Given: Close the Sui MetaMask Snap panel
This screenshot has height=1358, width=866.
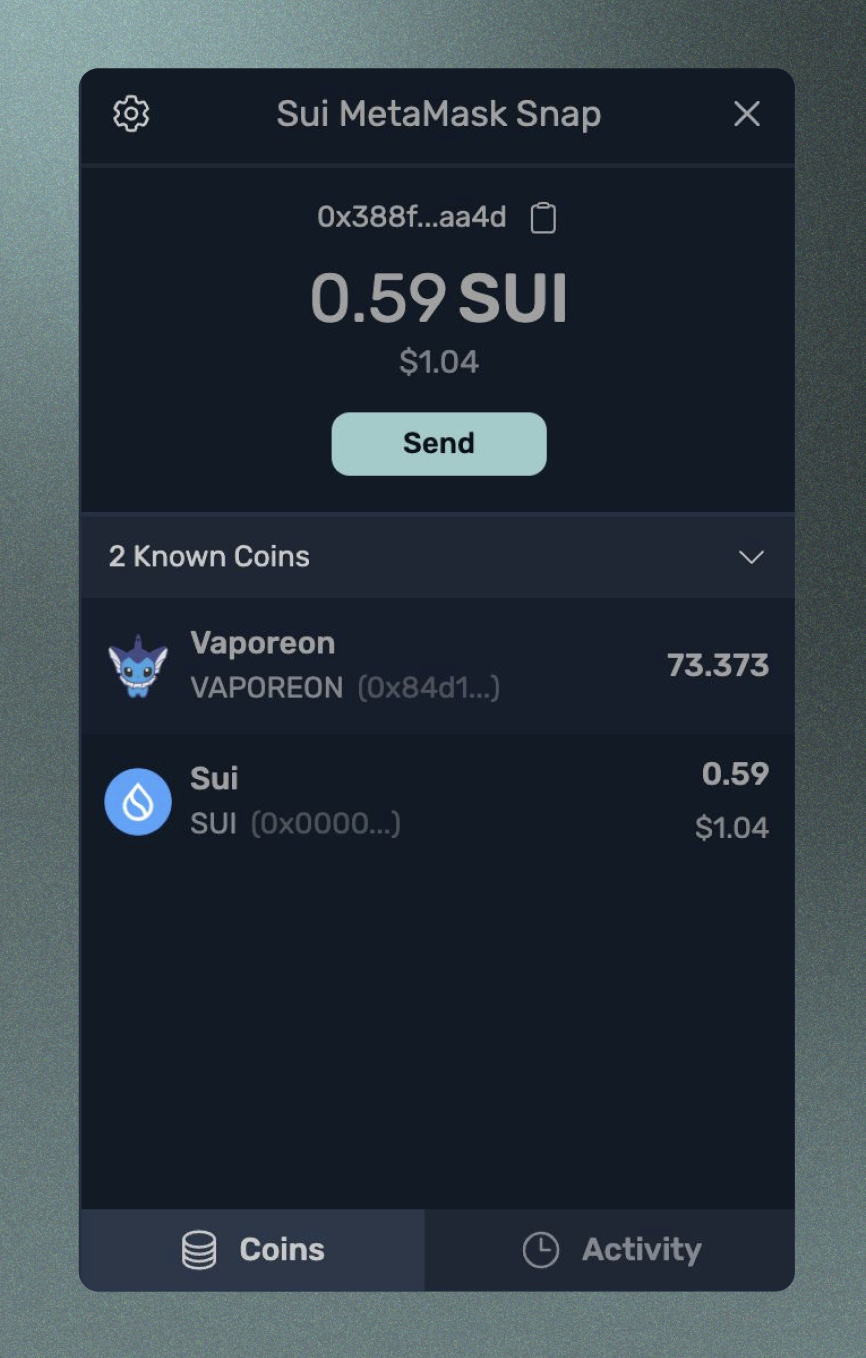Looking at the screenshot, I should click(x=746, y=114).
